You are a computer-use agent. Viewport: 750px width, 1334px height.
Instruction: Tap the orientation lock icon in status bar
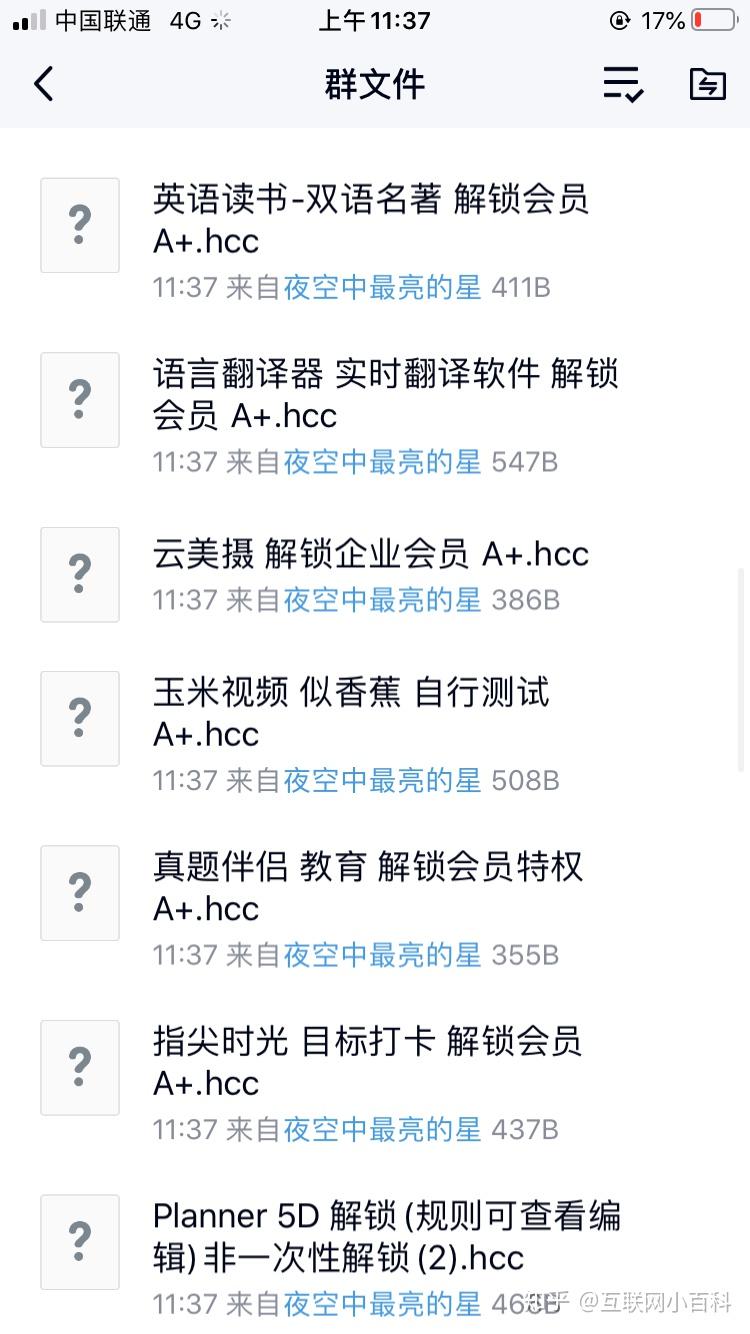pos(621,19)
